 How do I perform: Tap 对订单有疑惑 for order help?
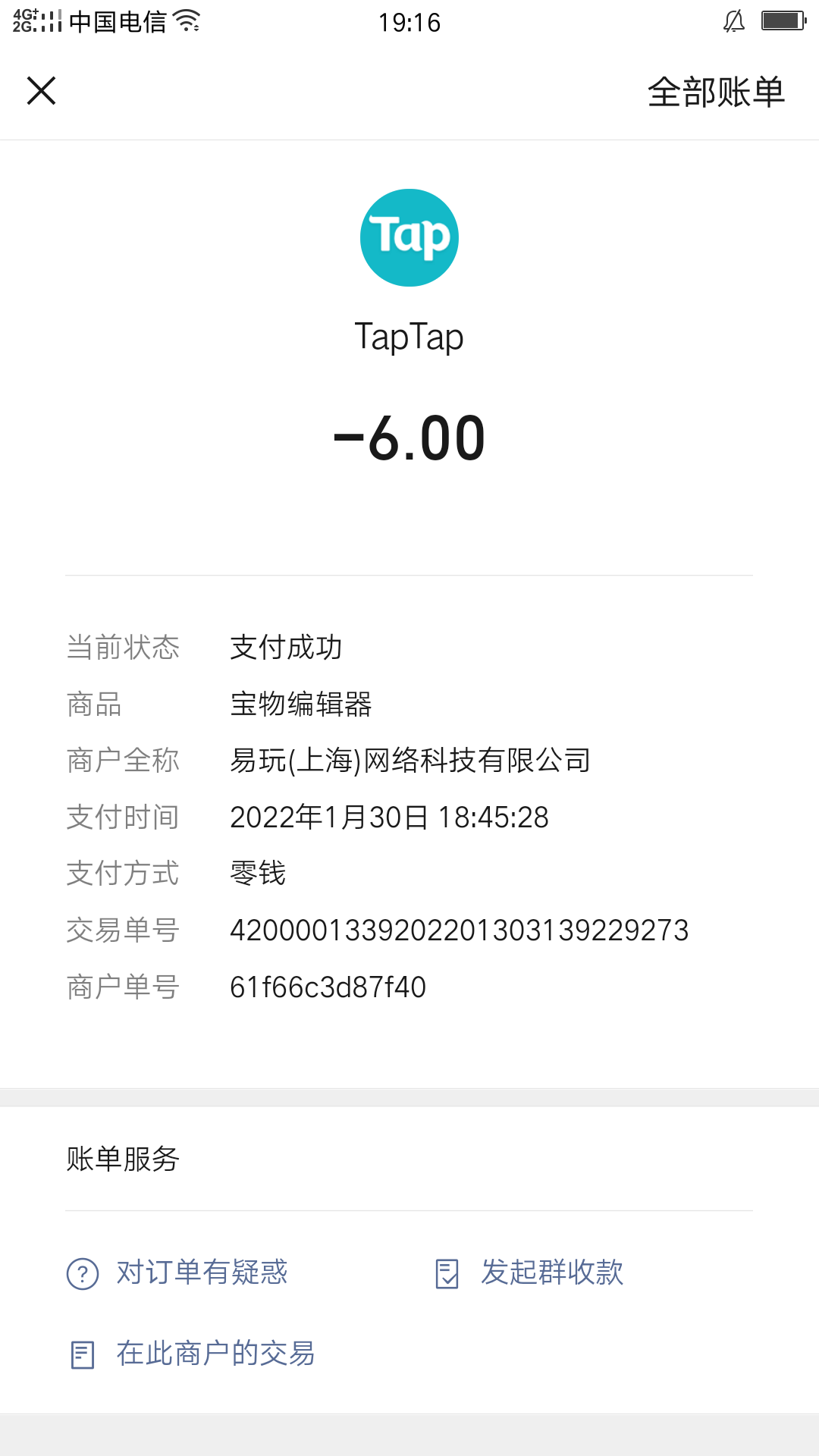tap(178, 1272)
